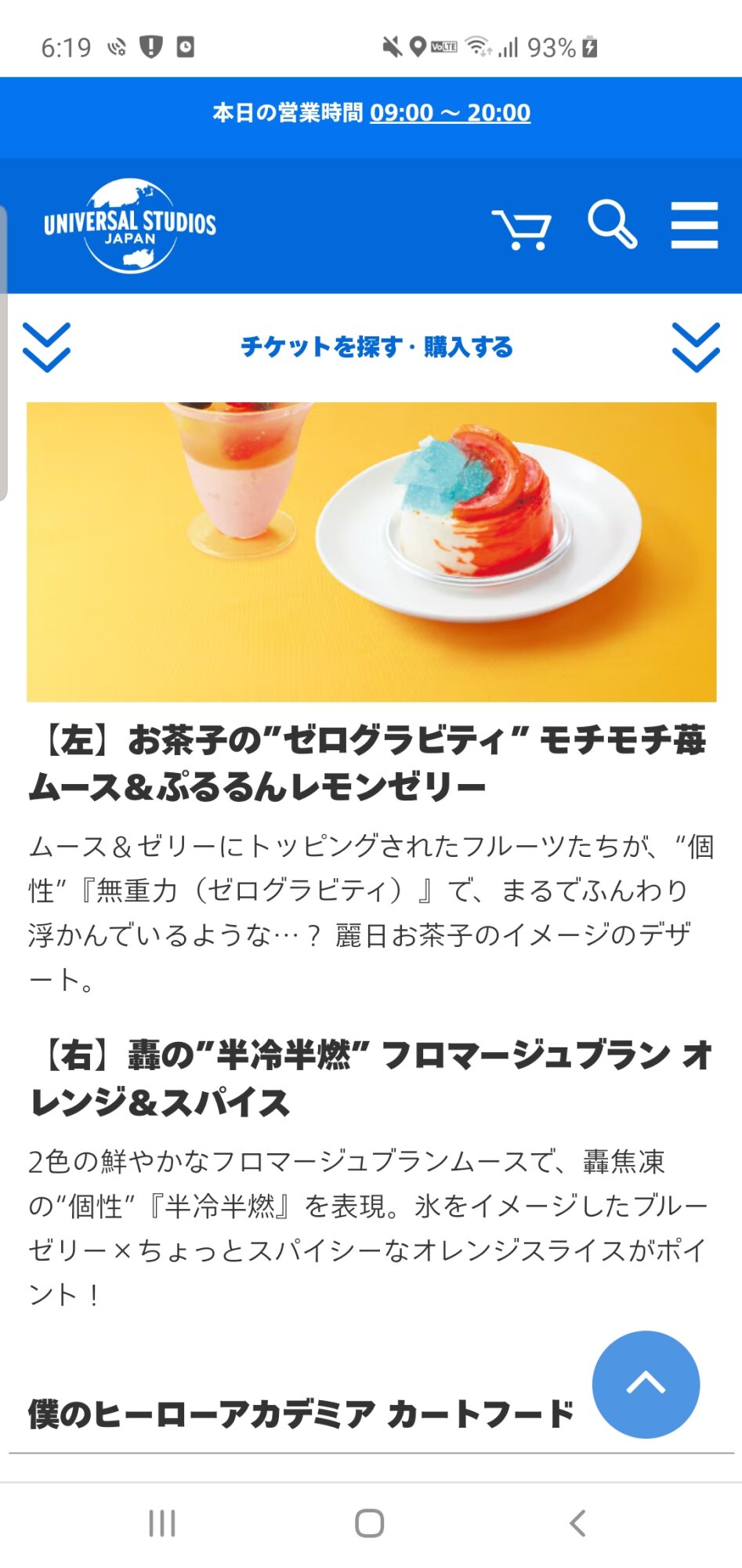Open the hamburger menu
Screen dimensions: 742x1568
pos(694,225)
